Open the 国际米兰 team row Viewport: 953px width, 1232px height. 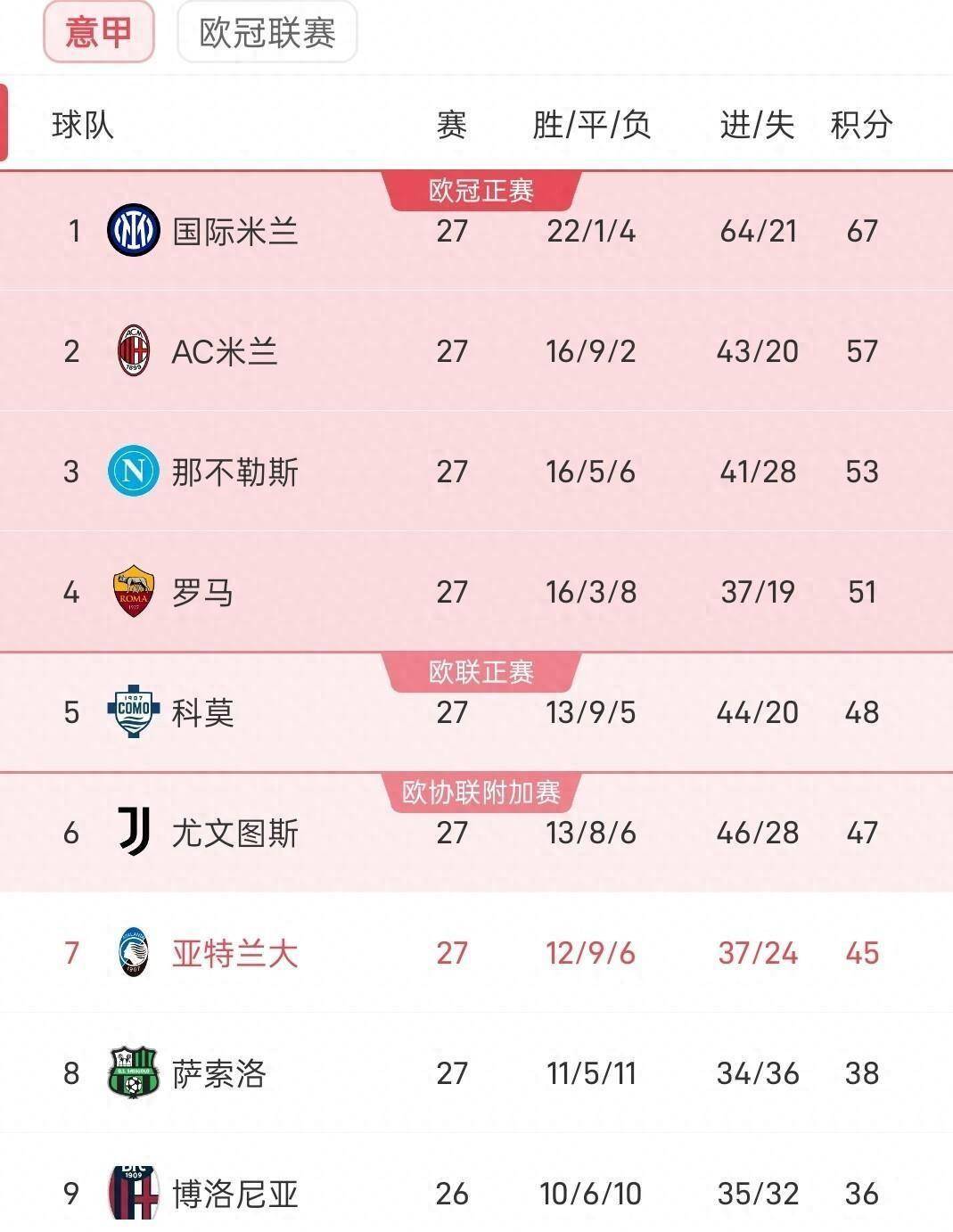pyautogui.click(x=234, y=232)
